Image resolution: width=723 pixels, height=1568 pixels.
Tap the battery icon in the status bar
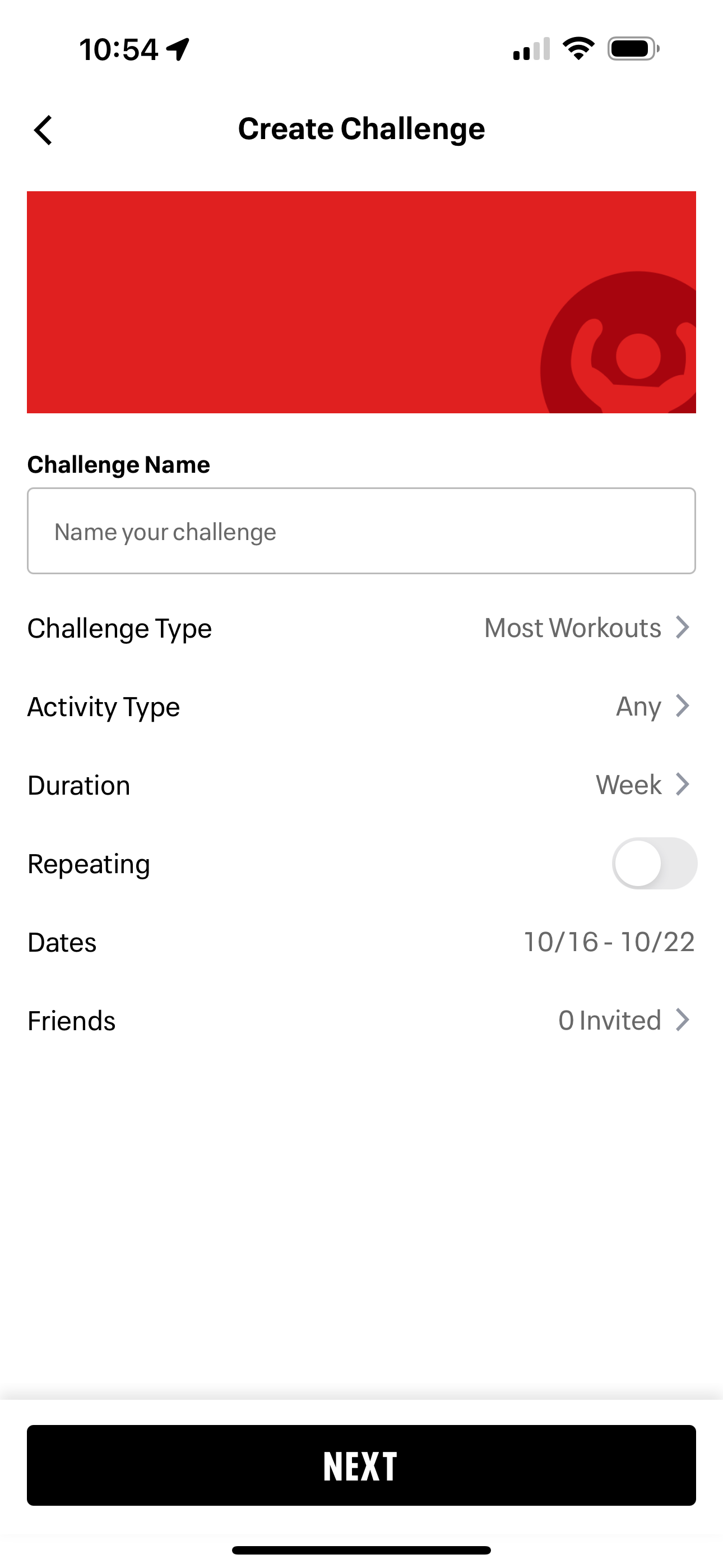(x=633, y=49)
